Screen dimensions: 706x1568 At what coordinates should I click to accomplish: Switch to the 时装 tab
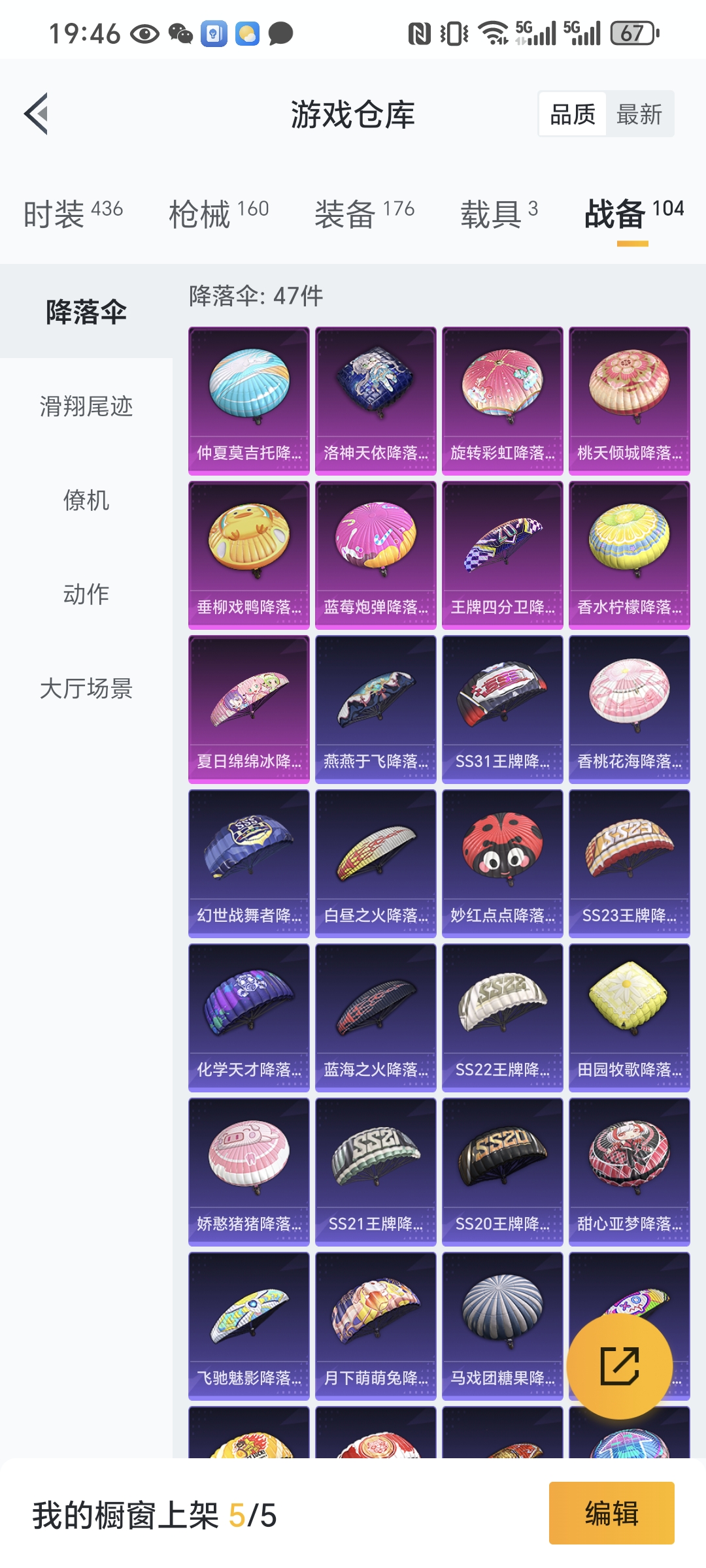(x=73, y=214)
